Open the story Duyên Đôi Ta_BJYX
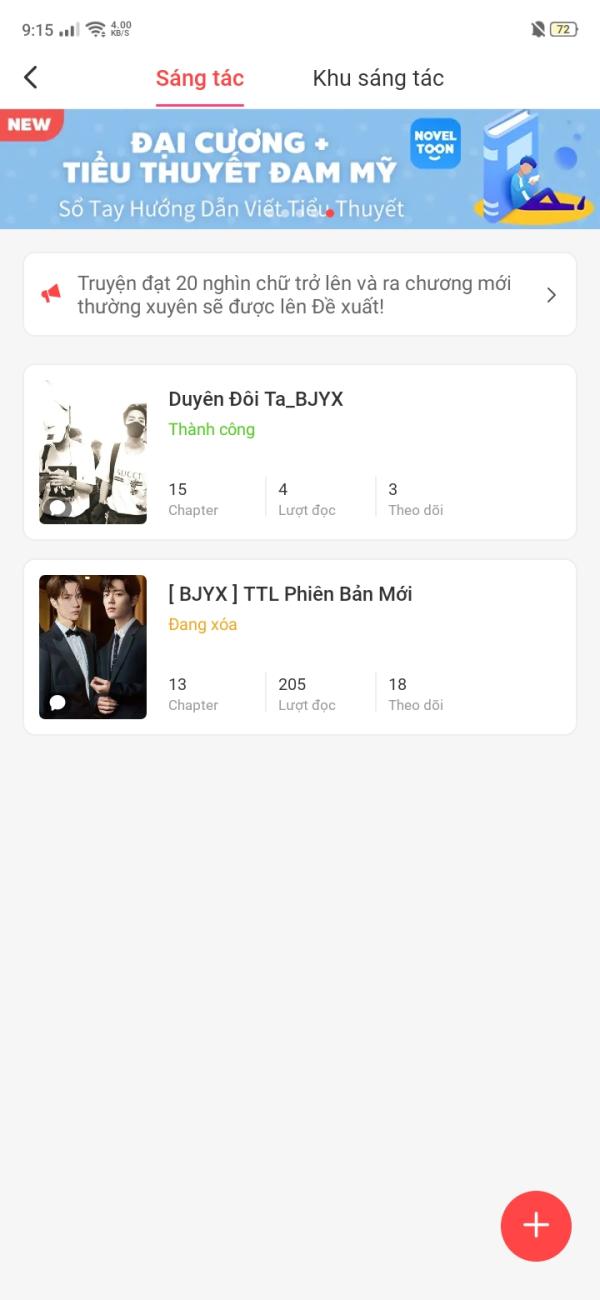 [300, 452]
